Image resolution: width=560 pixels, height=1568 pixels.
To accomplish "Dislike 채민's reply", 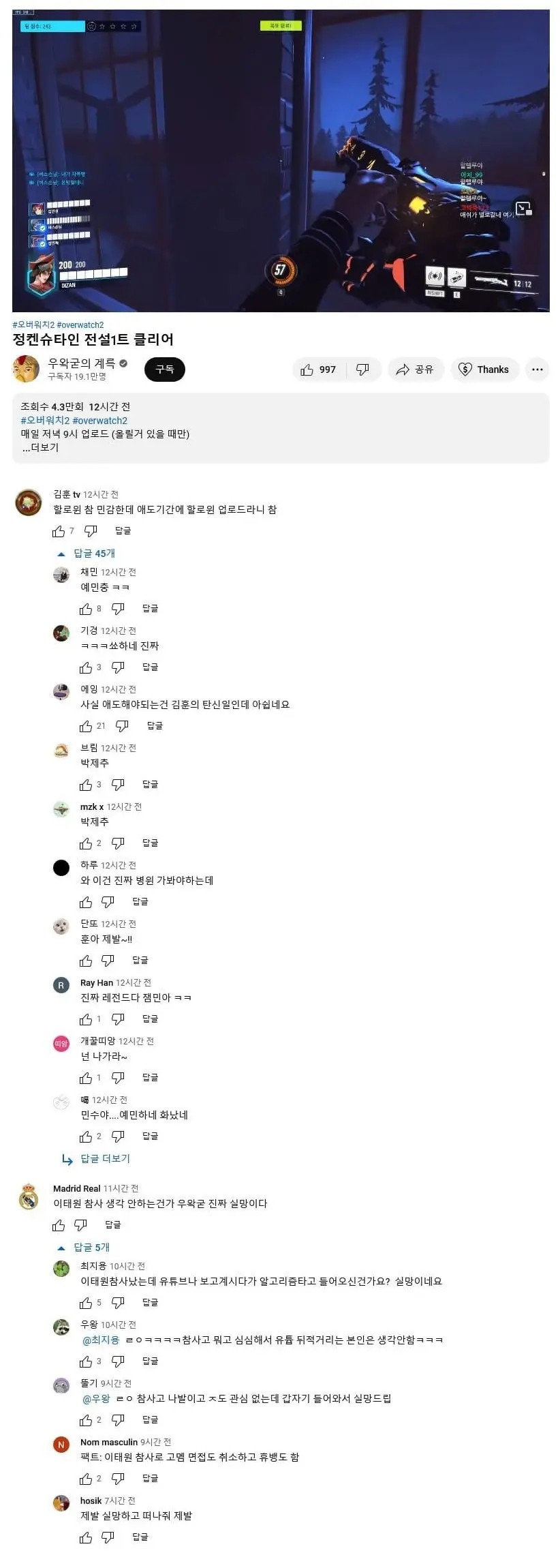I will [x=118, y=608].
